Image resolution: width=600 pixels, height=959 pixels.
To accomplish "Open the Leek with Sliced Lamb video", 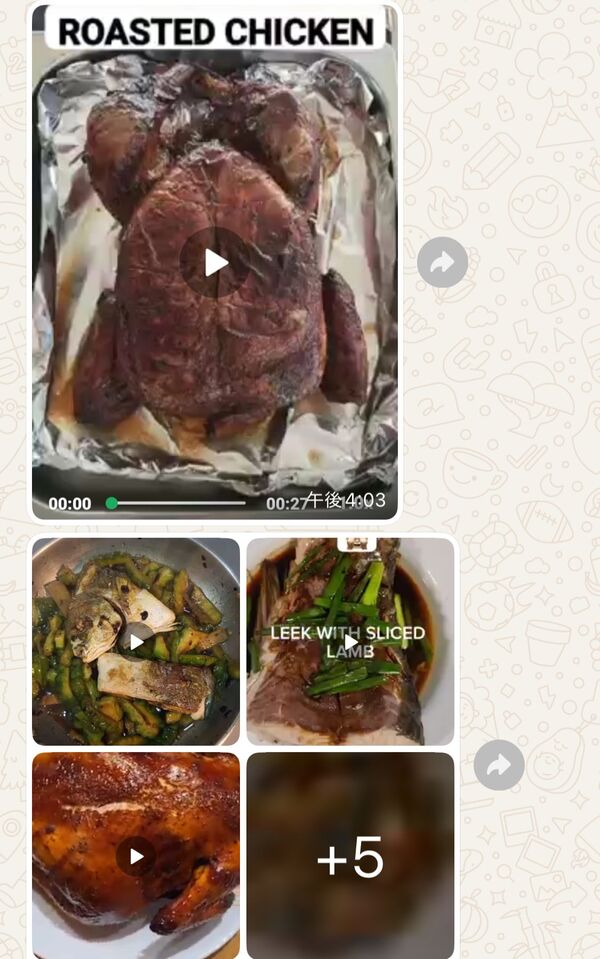I will (350, 641).
